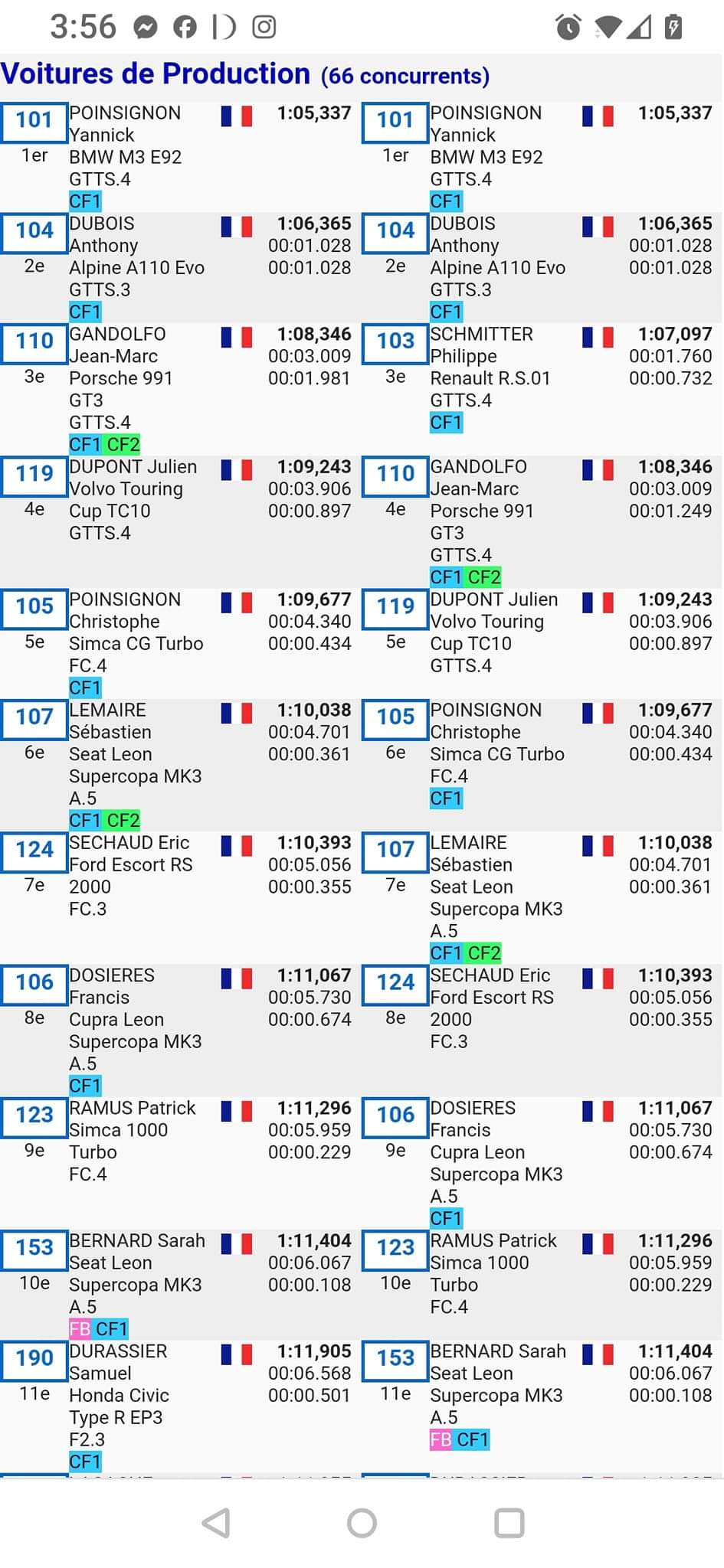Image resolution: width=724 pixels, height=1568 pixels.
Task: Tap the home button in navigation bar
Action: pyautogui.click(x=362, y=1523)
